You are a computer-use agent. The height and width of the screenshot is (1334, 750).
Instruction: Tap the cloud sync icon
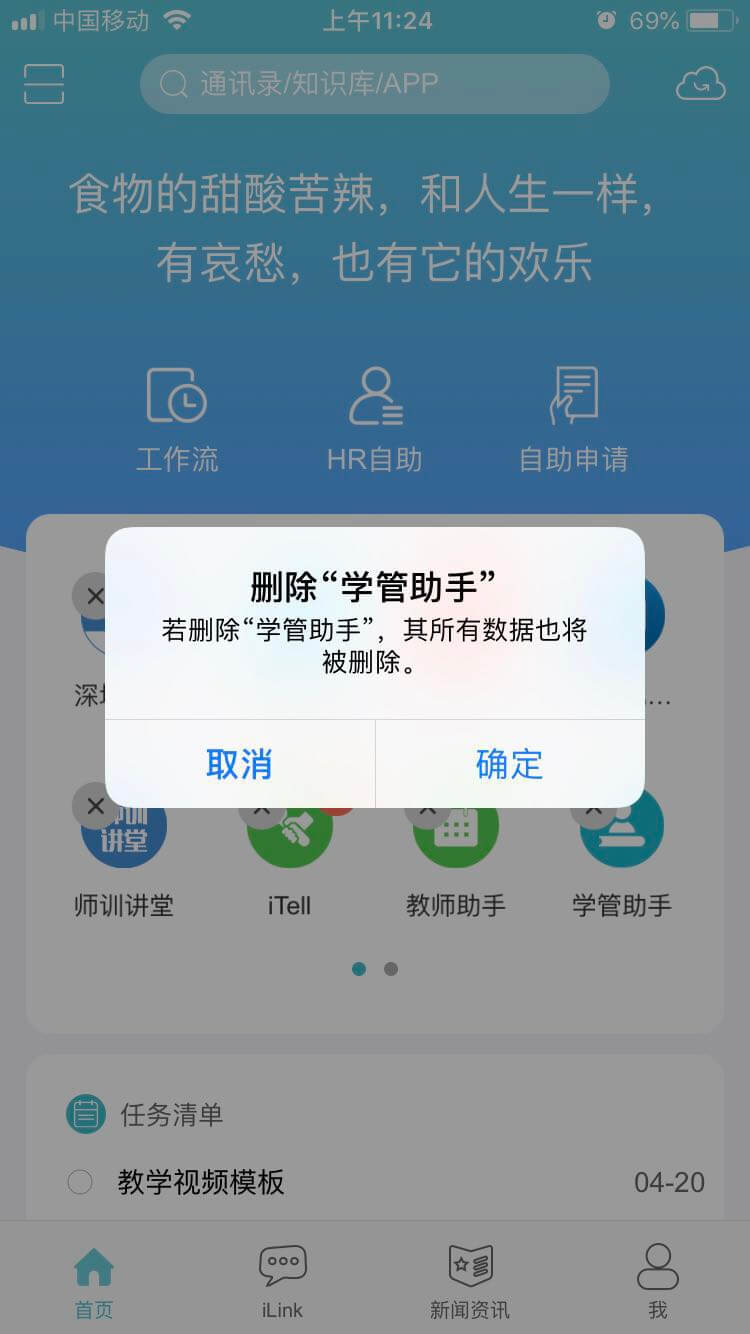[700, 85]
